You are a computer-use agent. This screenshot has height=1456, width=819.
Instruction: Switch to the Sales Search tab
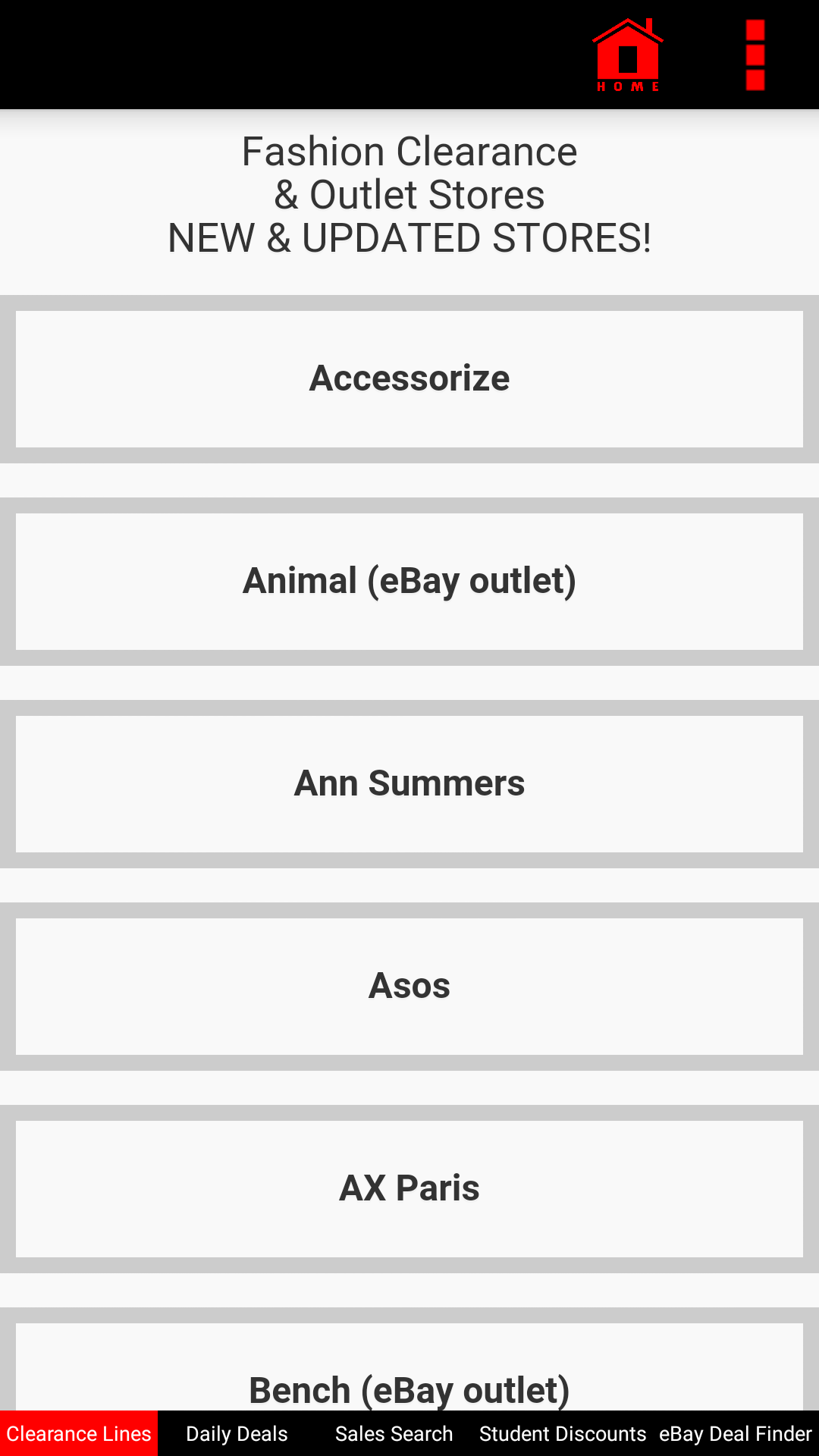394,1433
